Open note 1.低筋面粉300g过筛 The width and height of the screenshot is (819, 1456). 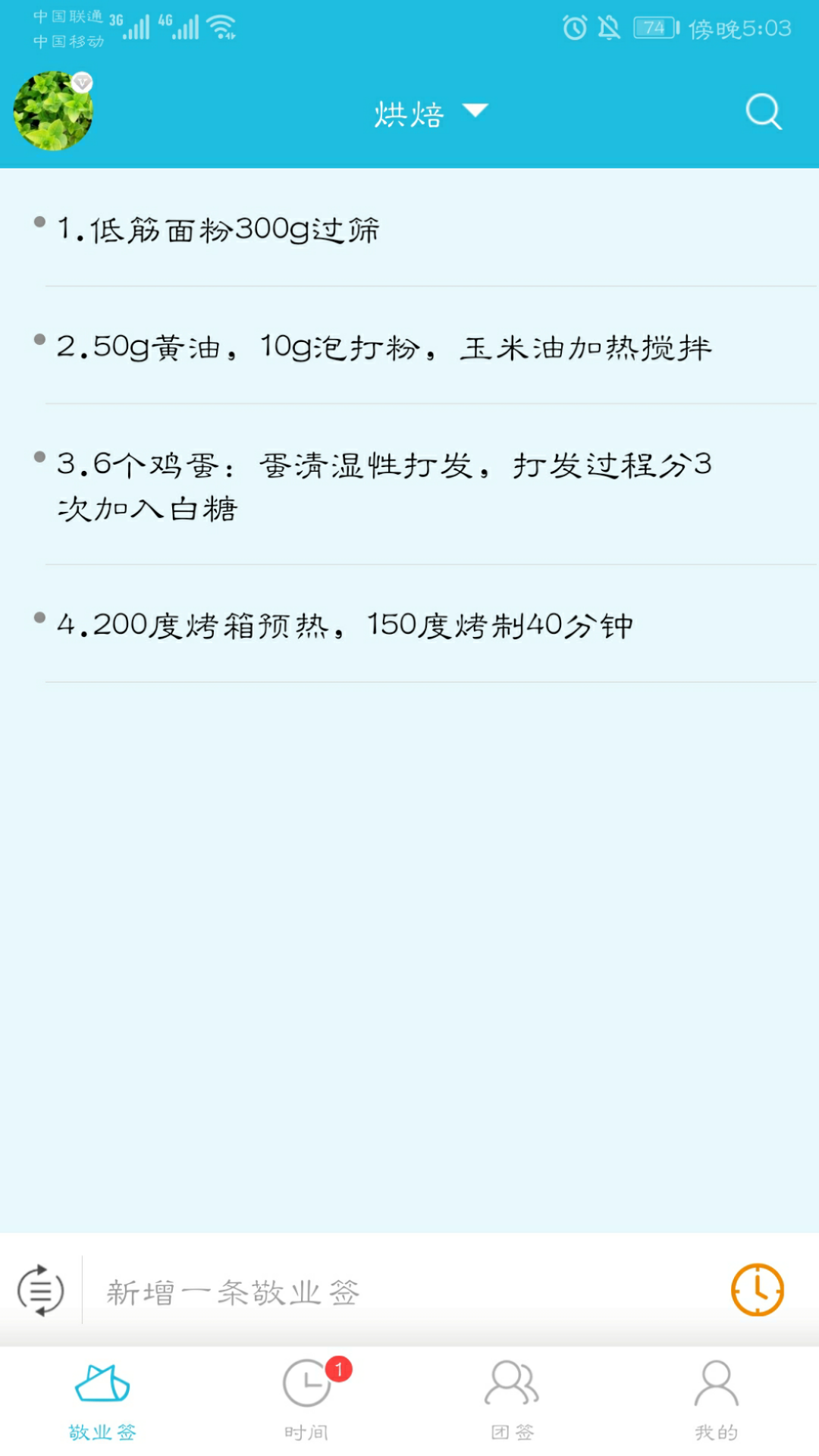(x=218, y=229)
